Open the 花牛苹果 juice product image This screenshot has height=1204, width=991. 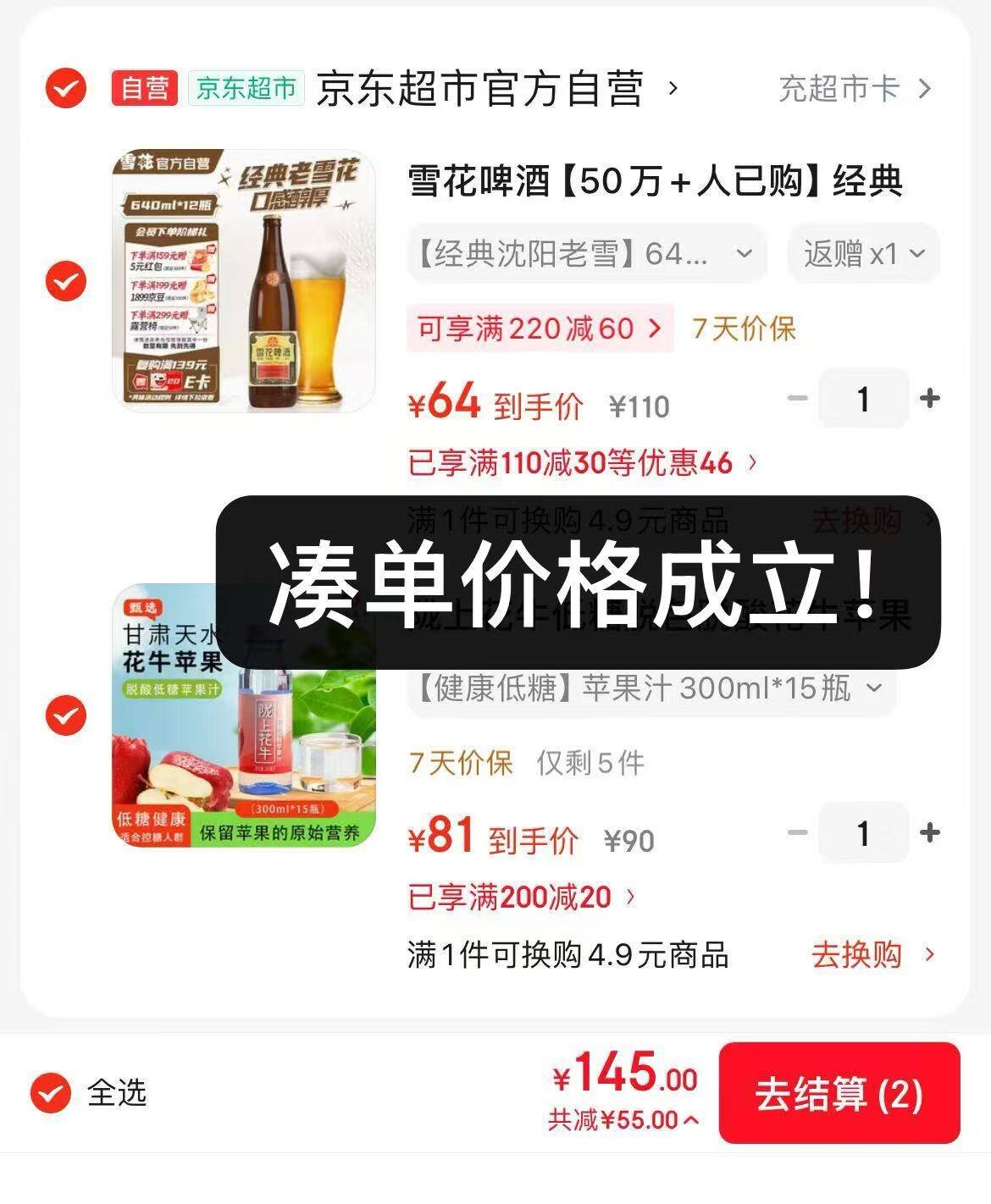(244, 715)
